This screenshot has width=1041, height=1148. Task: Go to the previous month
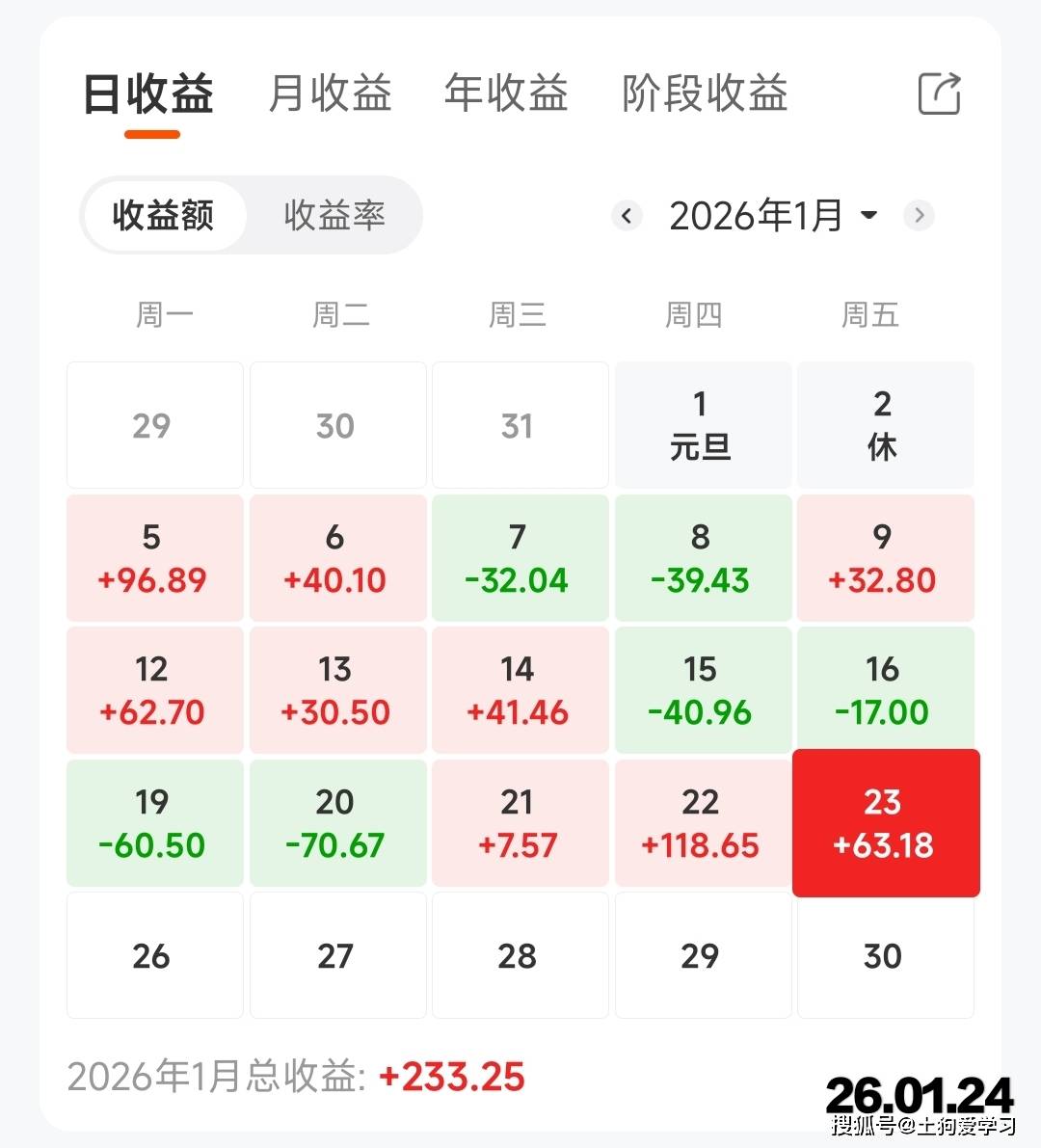click(x=627, y=215)
